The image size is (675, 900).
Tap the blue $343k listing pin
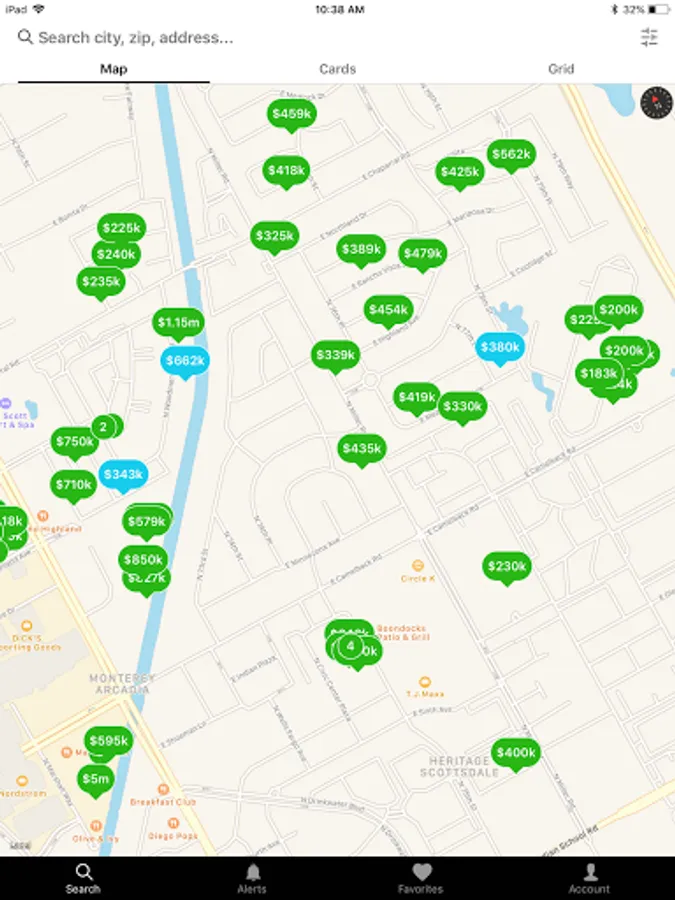point(123,476)
